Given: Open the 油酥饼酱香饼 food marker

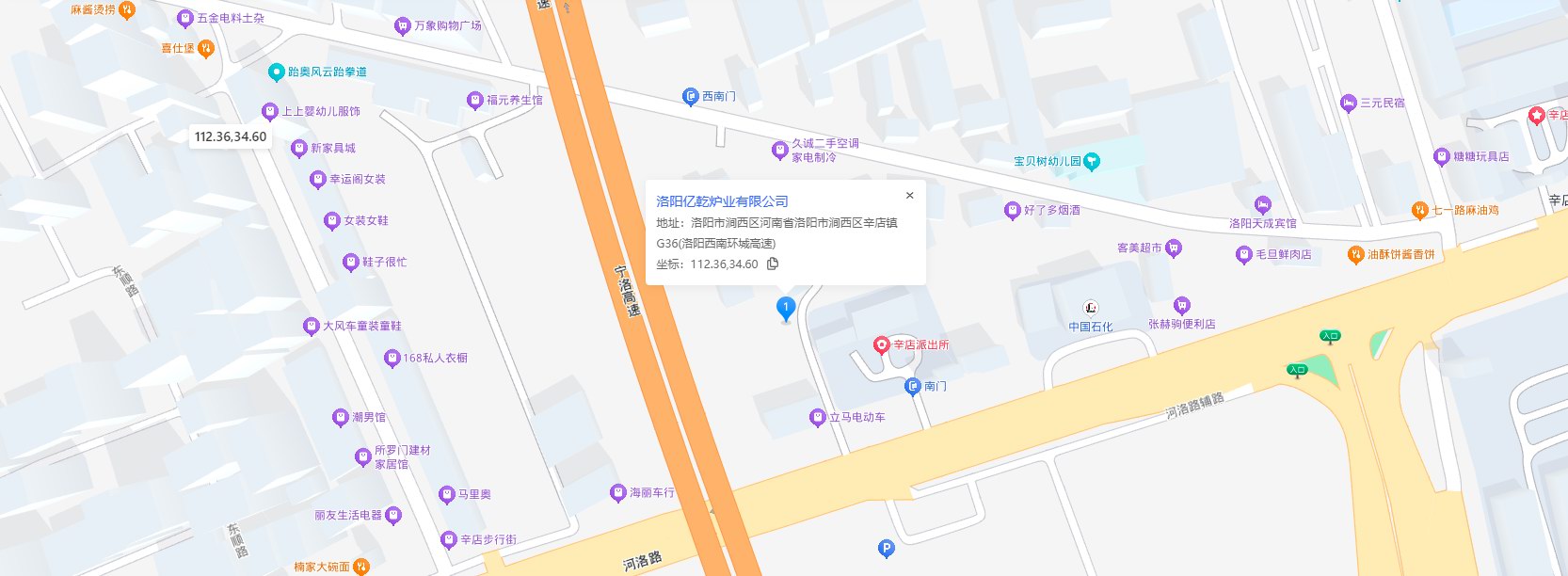Looking at the screenshot, I should (1355, 254).
